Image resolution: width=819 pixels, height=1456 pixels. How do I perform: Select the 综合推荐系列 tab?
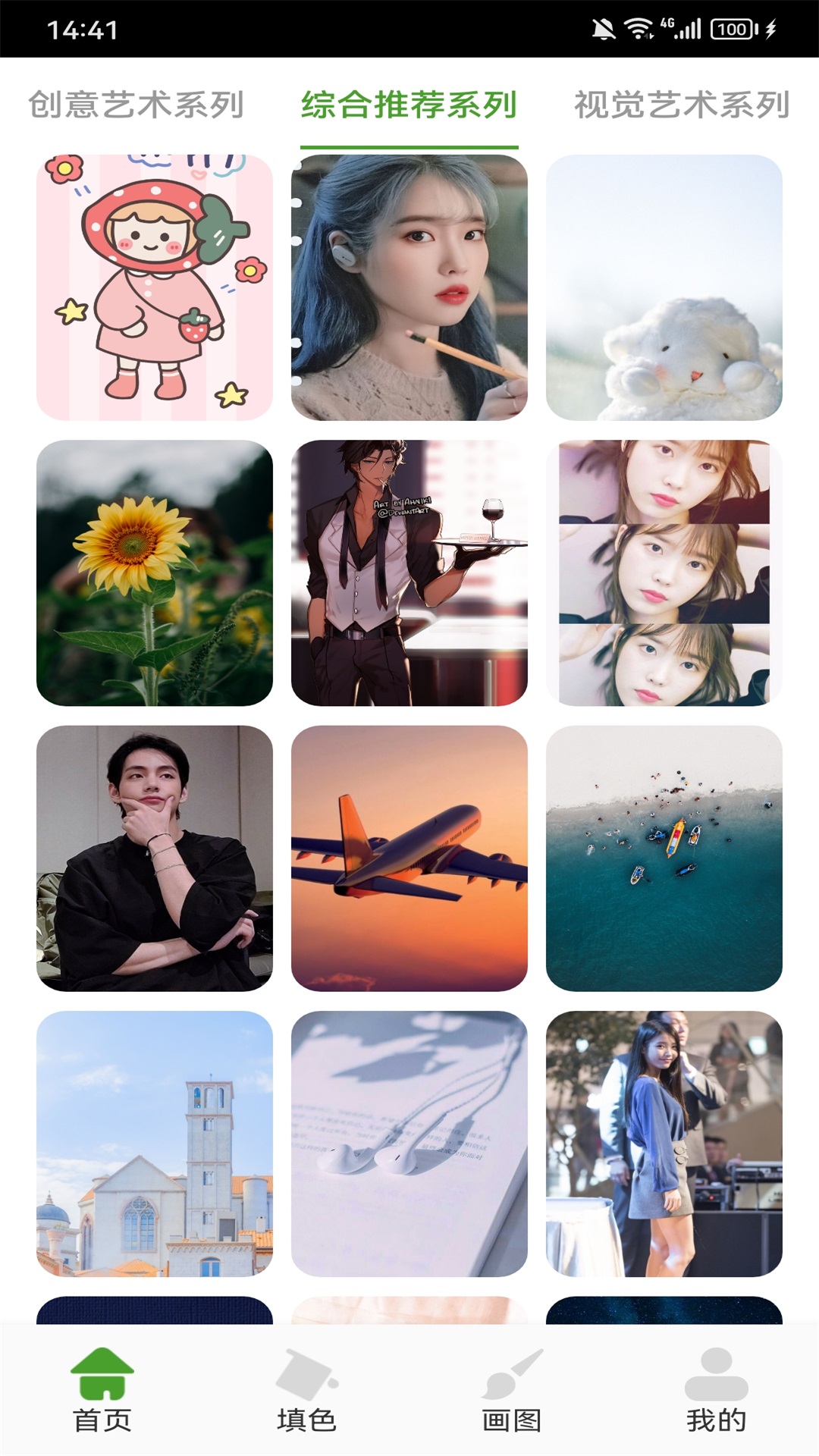409,105
